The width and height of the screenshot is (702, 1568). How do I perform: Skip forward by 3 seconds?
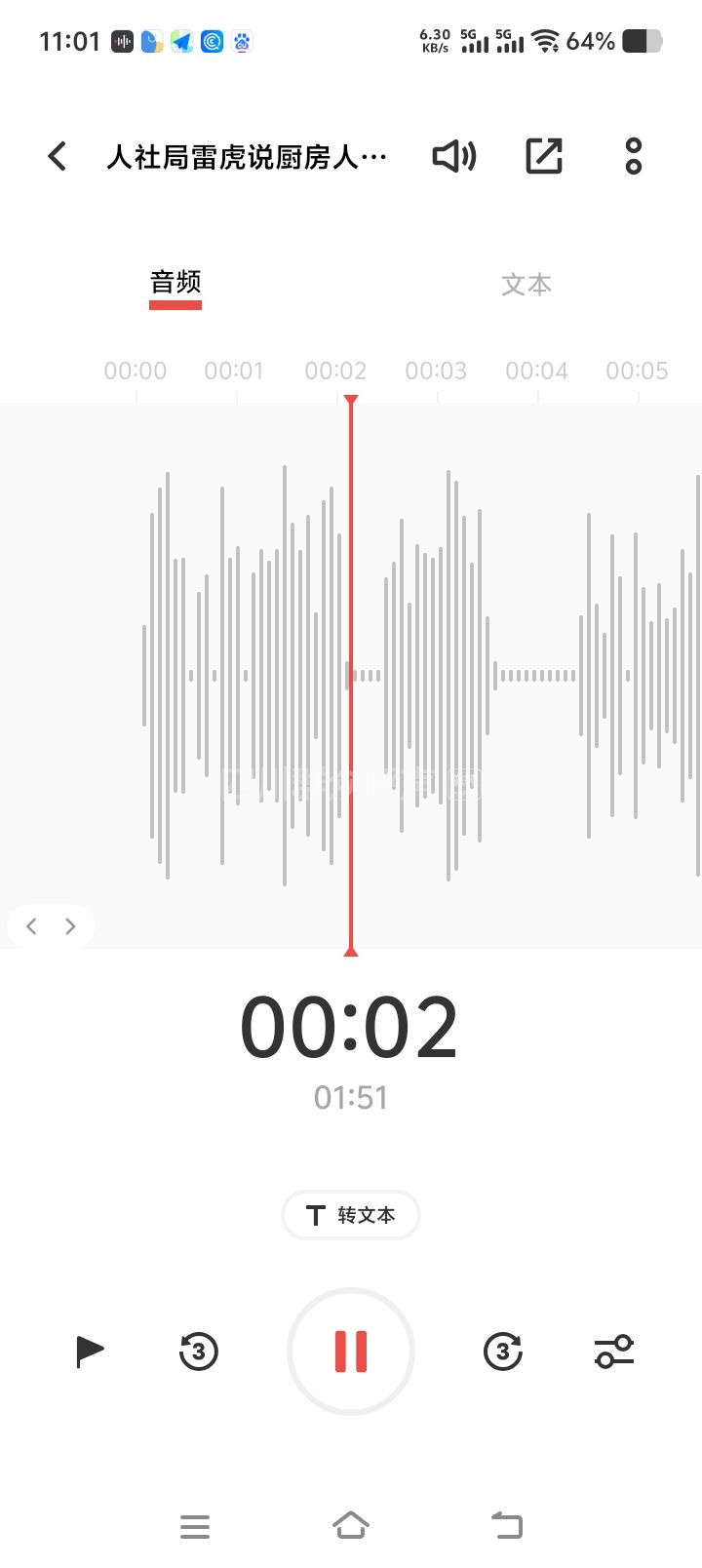coord(503,1352)
